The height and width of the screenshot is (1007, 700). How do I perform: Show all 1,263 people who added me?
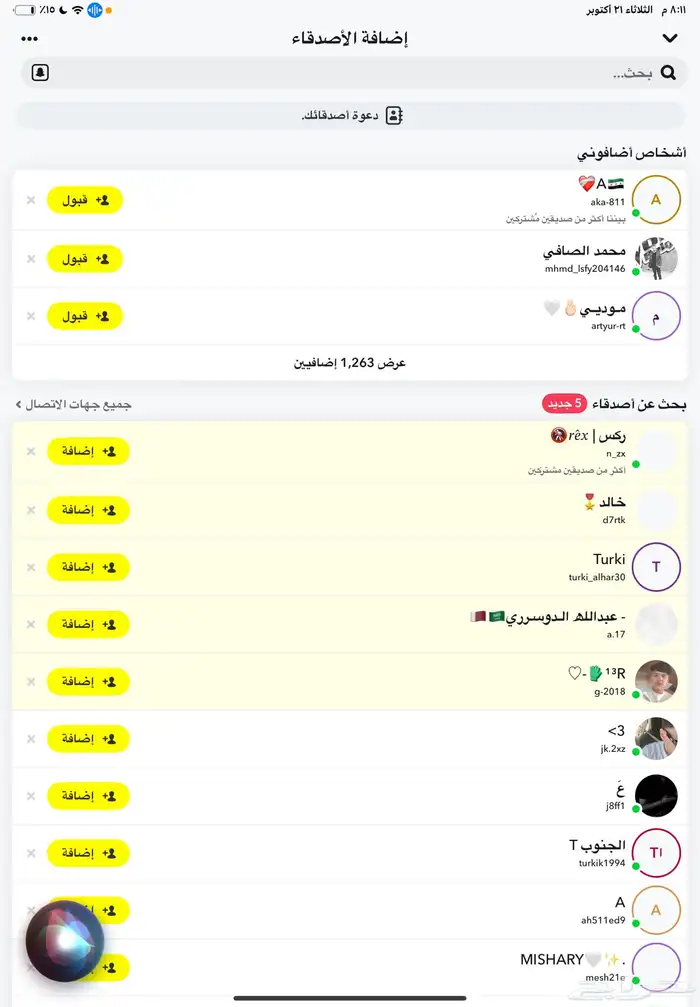(x=350, y=363)
